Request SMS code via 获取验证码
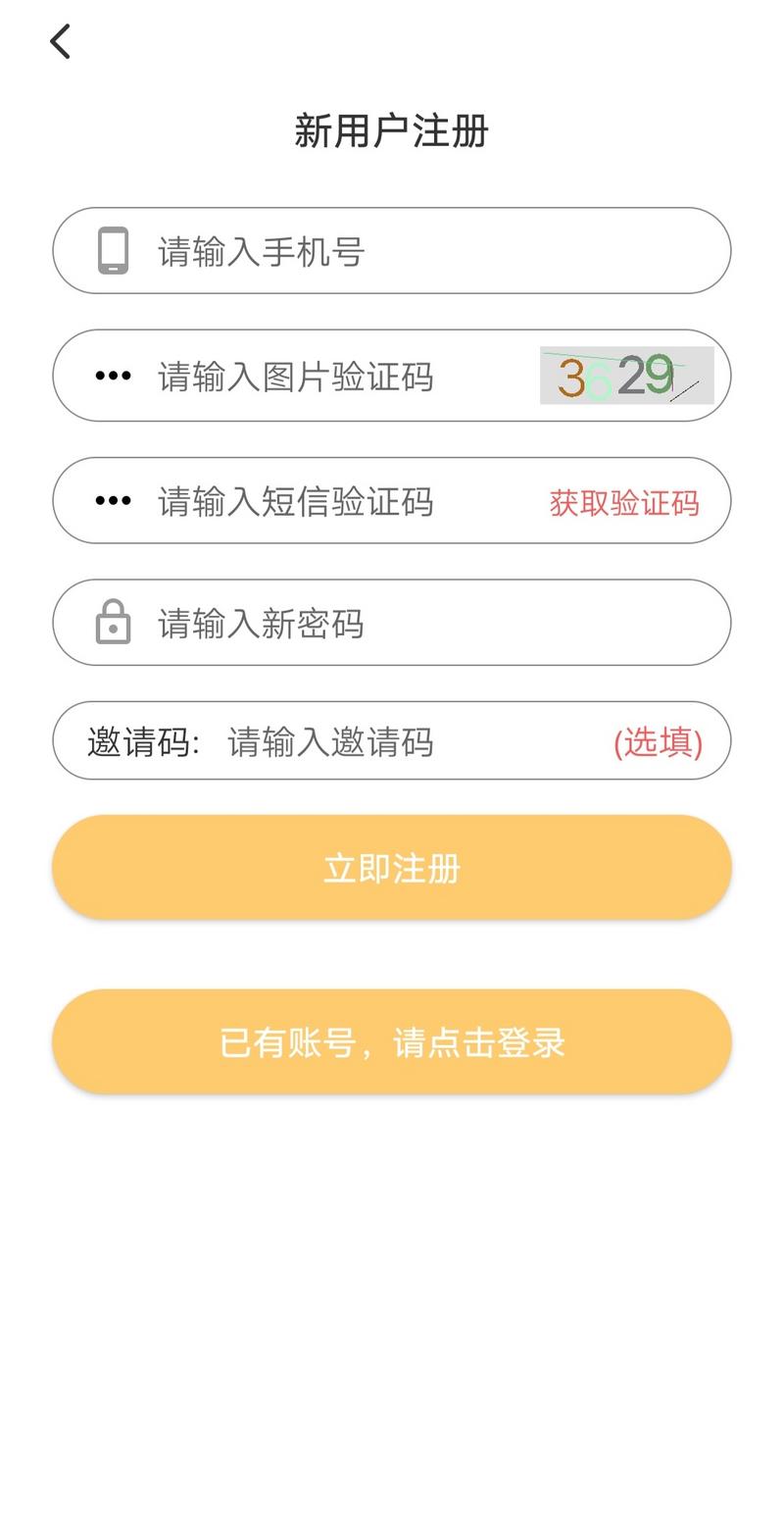This screenshot has height=1518, width=784. click(624, 503)
